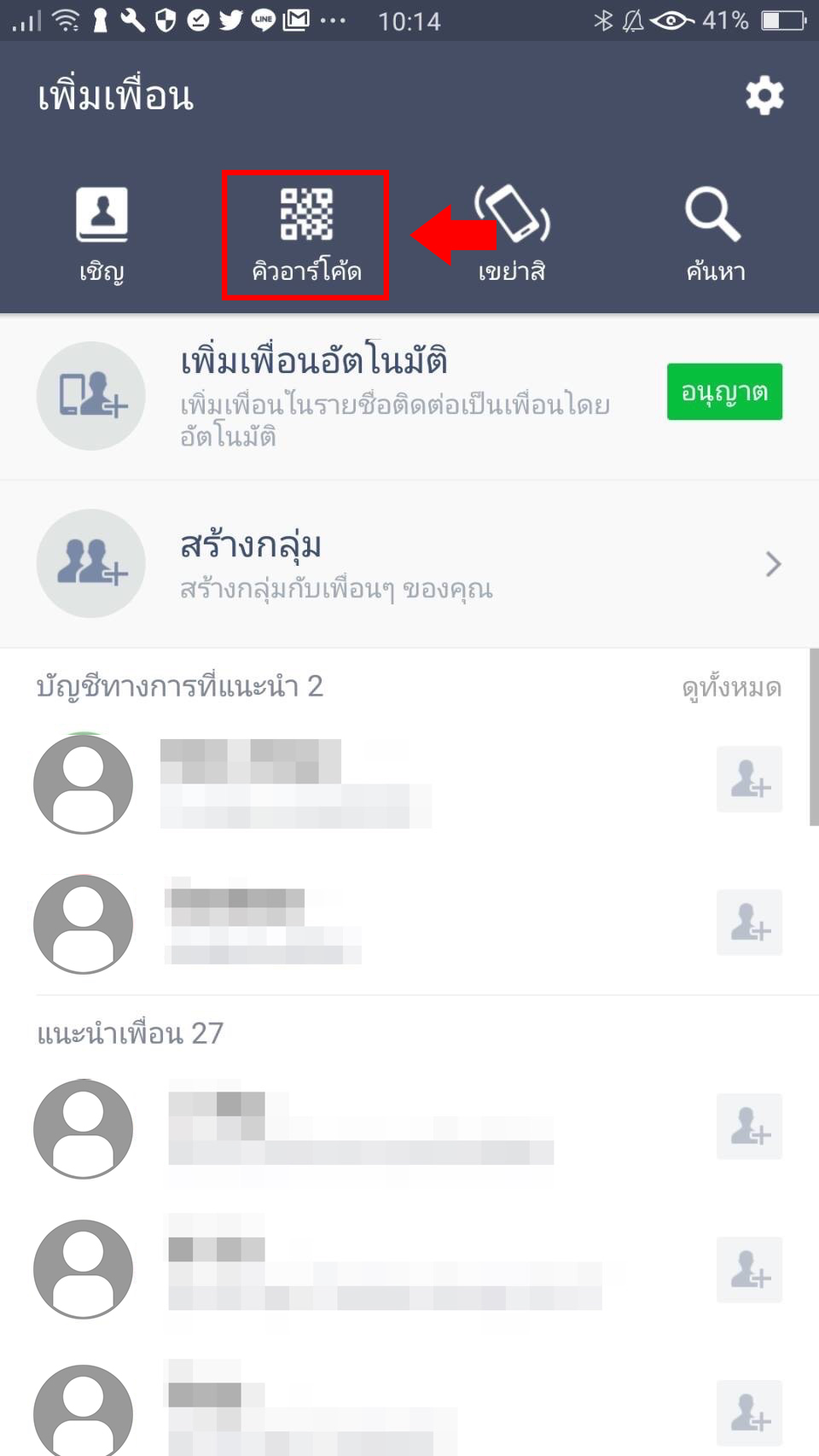Add the first recommended official account
Image resolution: width=819 pixels, height=1456 pixels.
[x=749, y=779]
